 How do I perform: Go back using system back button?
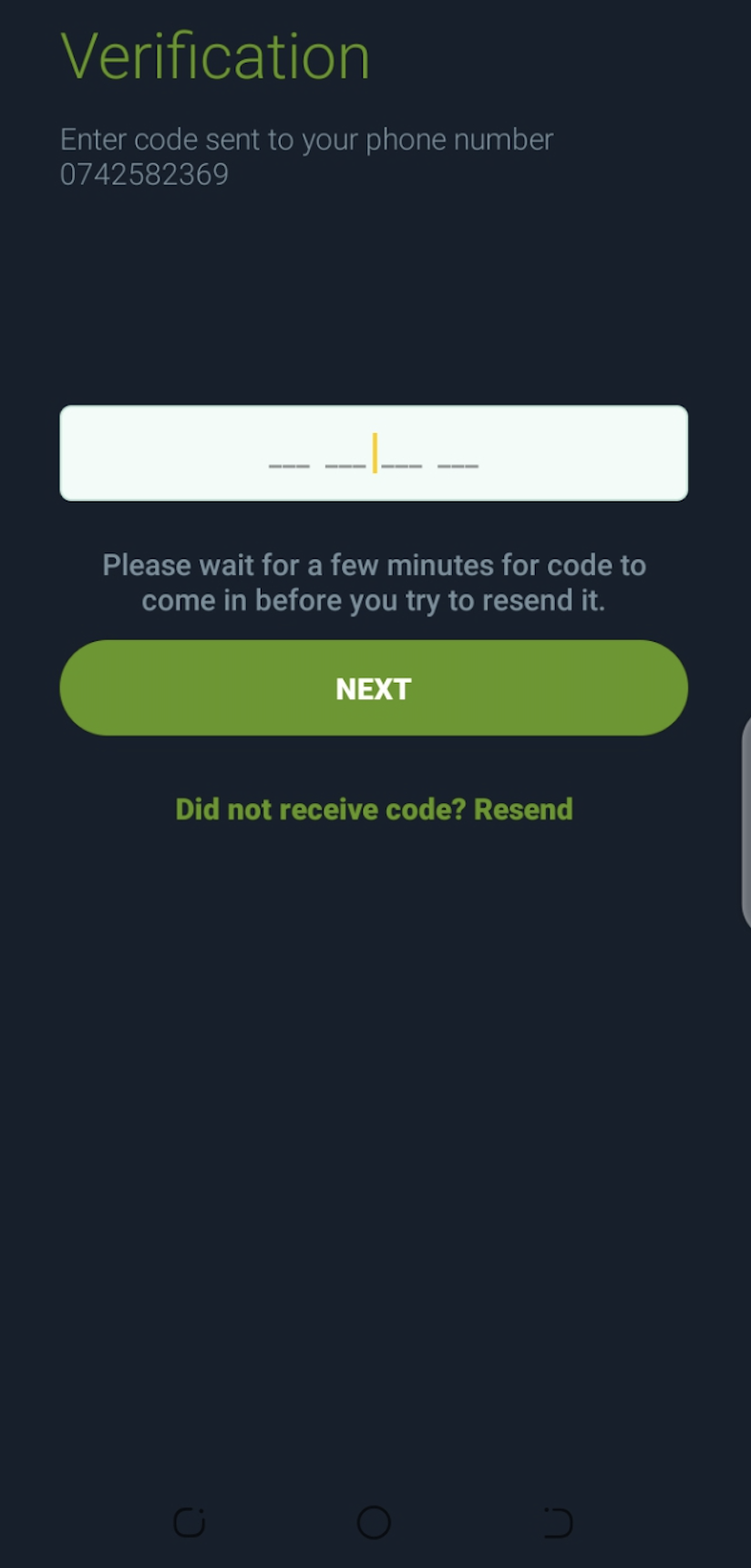[558, 1522]
